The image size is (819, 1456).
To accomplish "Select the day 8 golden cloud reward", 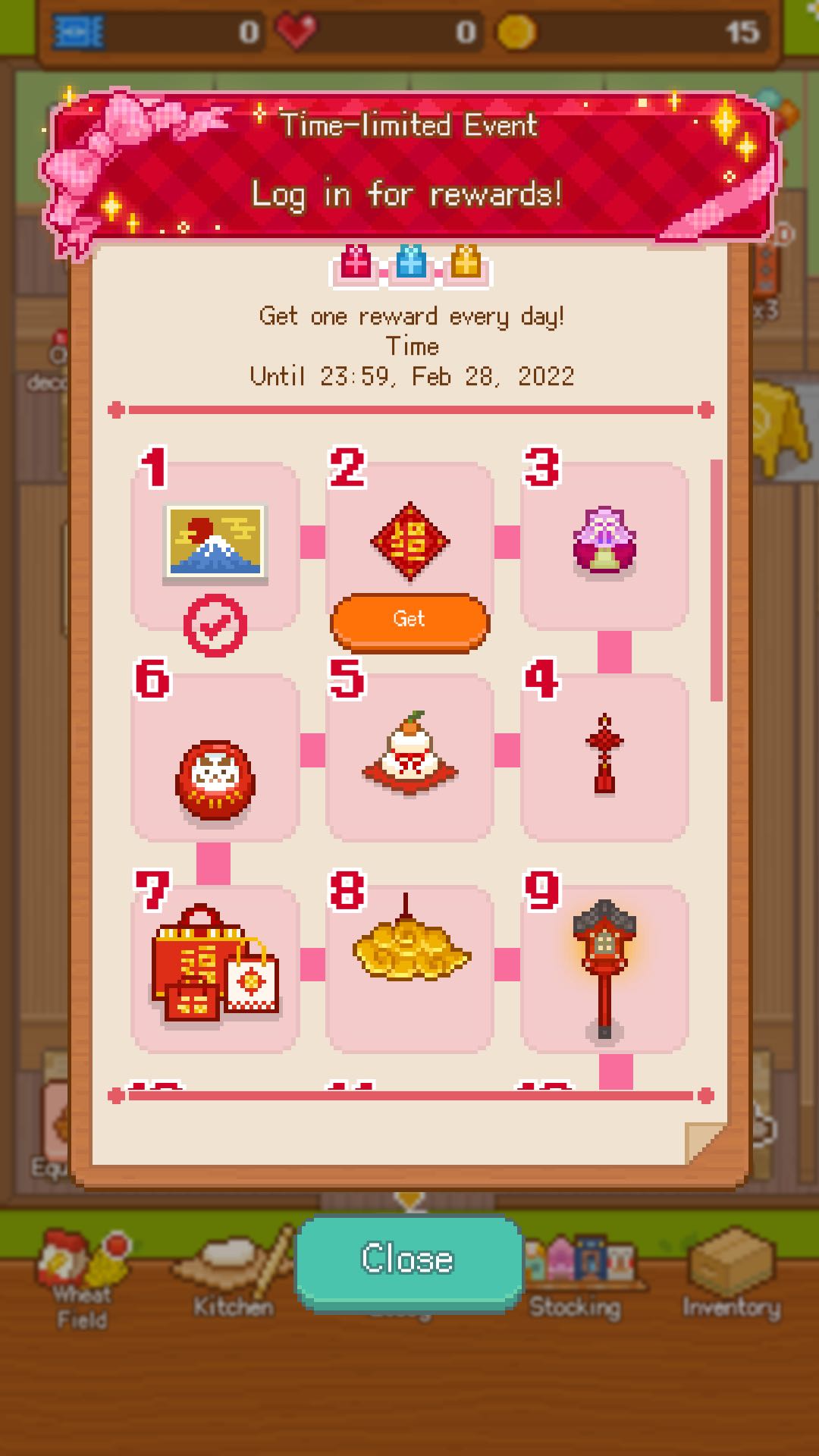I will tap(409, 968).
